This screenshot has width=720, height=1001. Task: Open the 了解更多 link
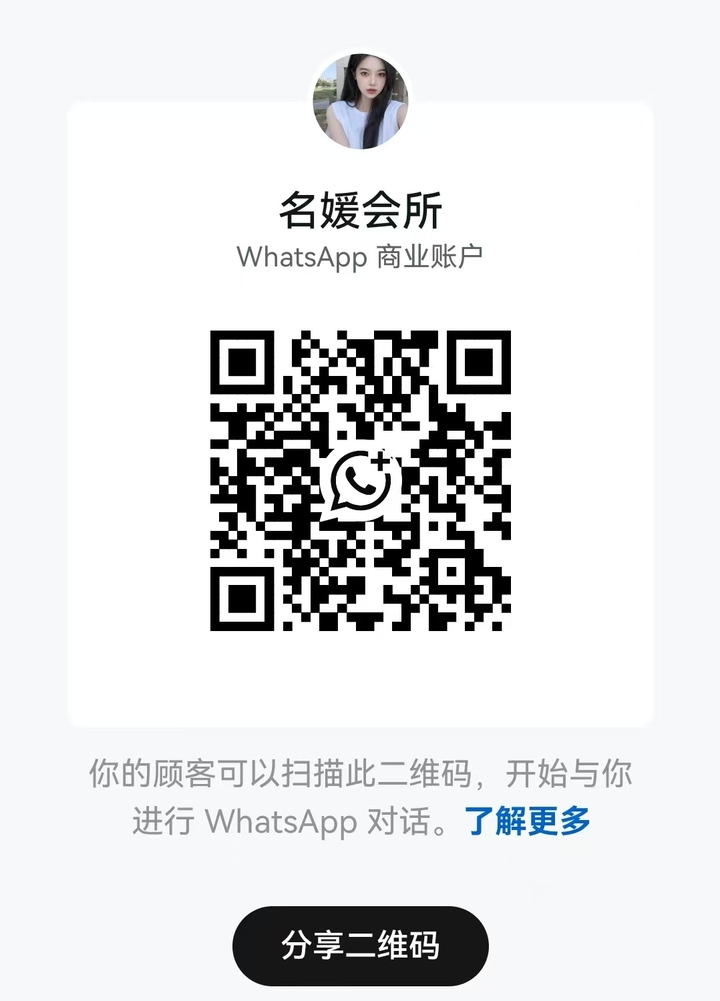[x=528, y=821]
